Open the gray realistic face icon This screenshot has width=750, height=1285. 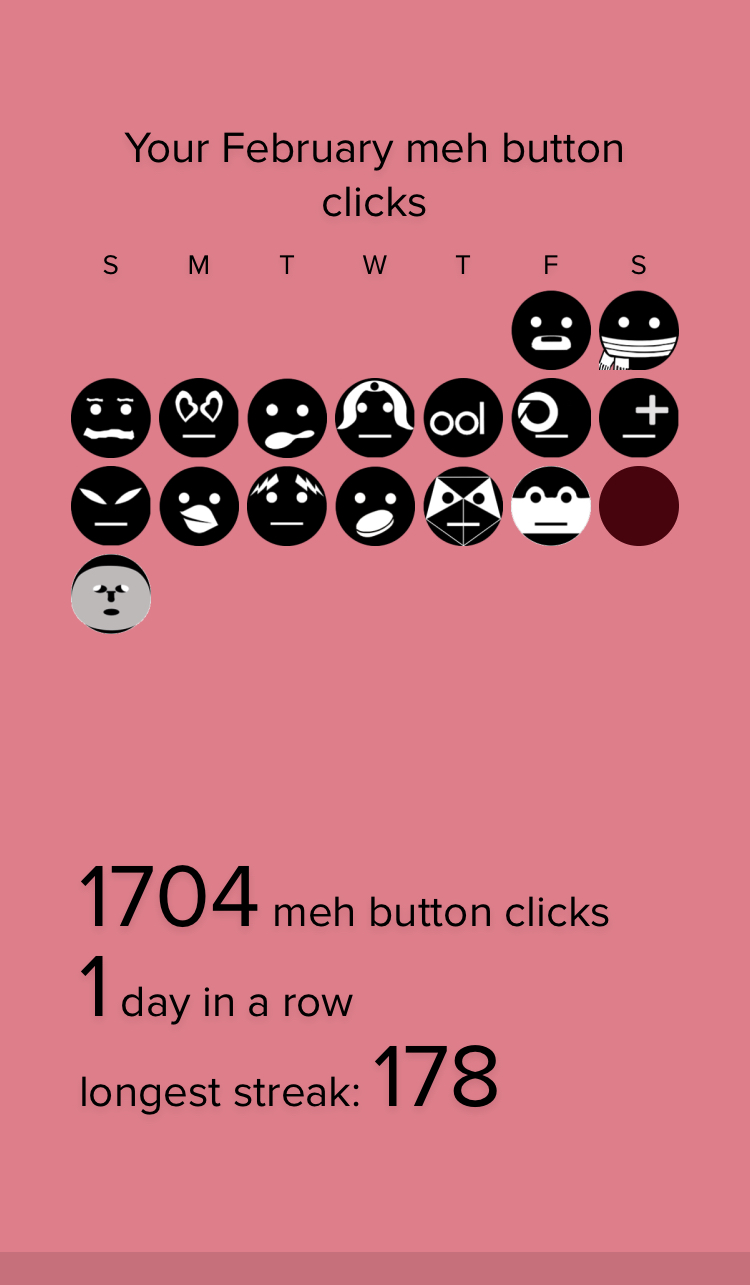coord(111,594)
